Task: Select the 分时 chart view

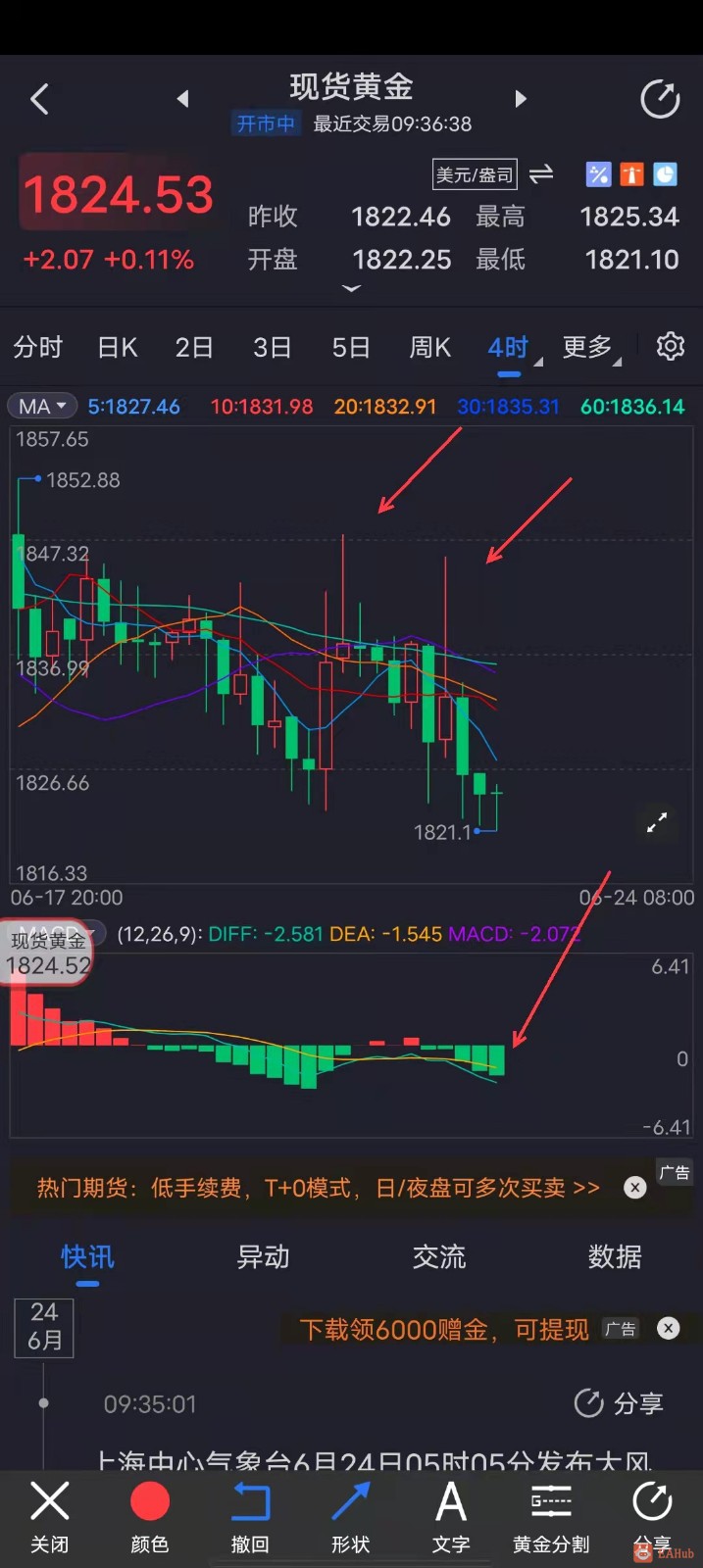Action: coord(38,347)
